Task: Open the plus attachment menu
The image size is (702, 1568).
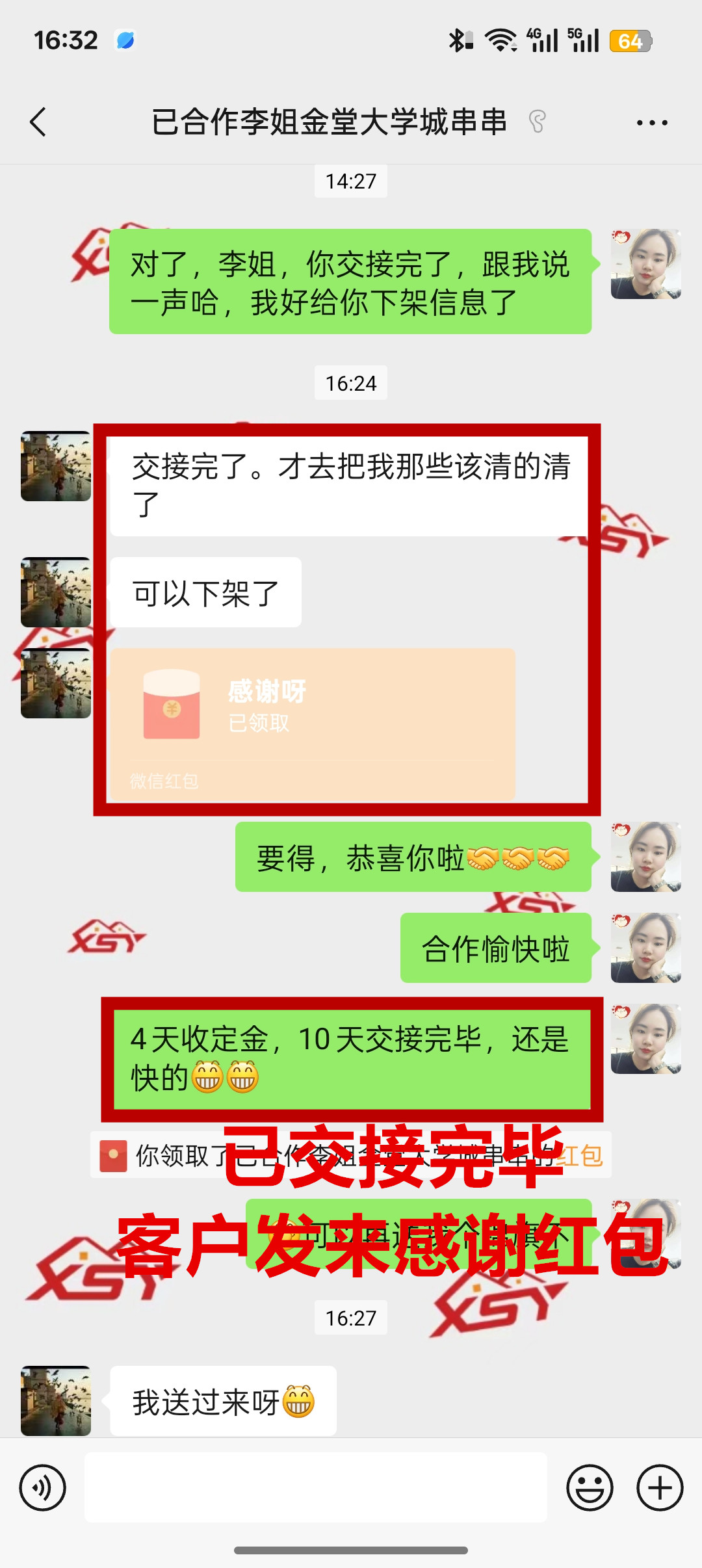Action: (x=660, y=1487)
